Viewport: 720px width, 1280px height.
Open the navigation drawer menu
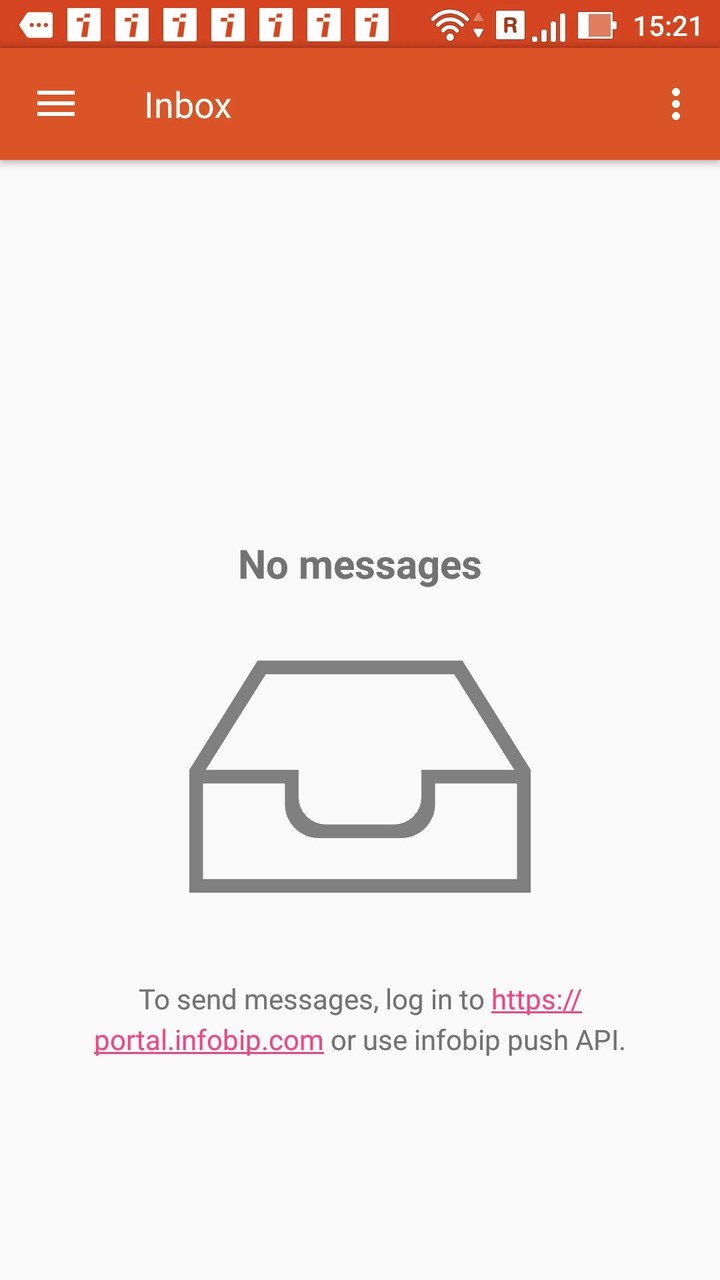point(56,105)
